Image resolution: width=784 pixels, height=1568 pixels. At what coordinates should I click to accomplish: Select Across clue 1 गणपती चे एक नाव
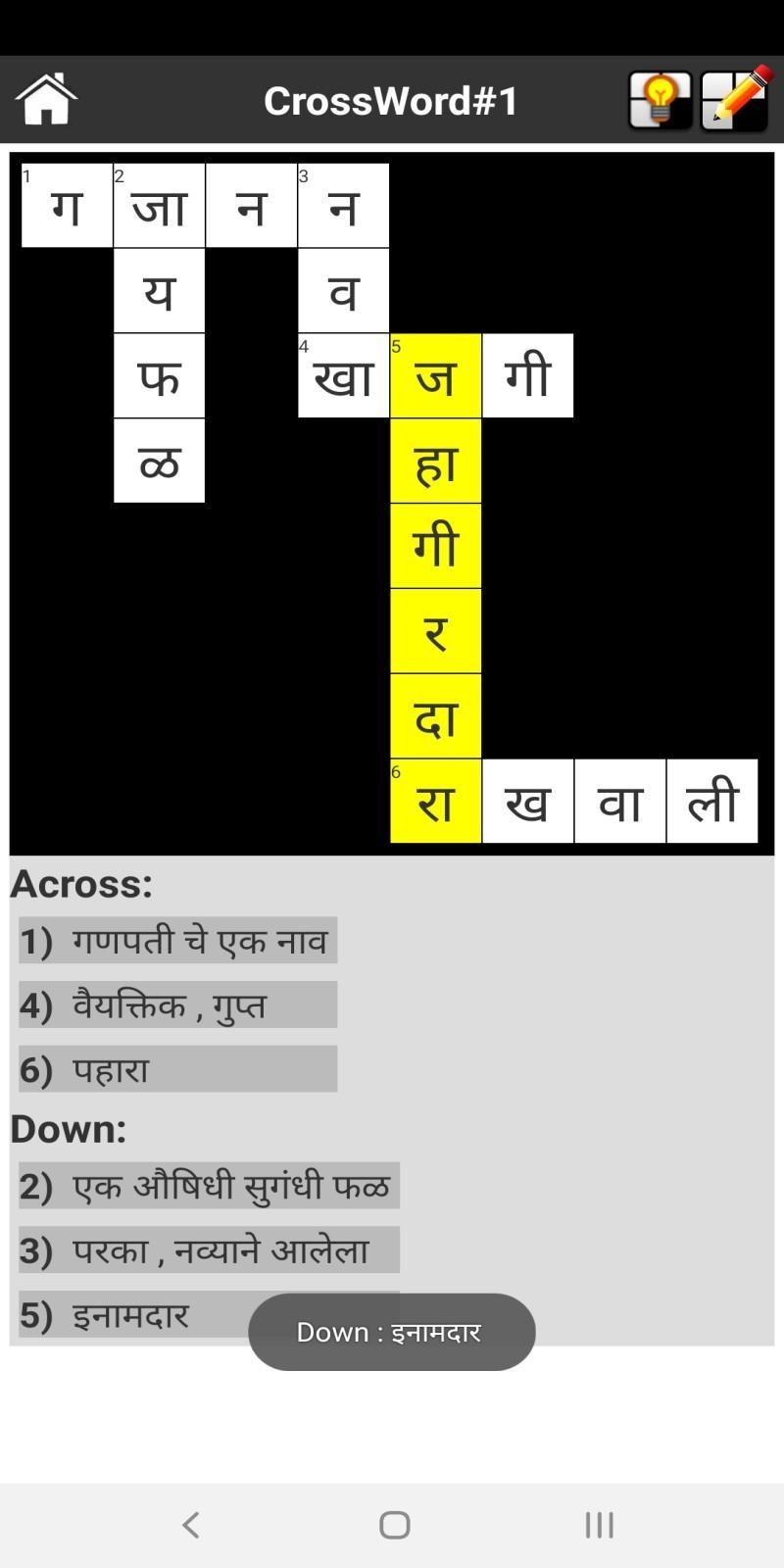click(x=176, y=939)
